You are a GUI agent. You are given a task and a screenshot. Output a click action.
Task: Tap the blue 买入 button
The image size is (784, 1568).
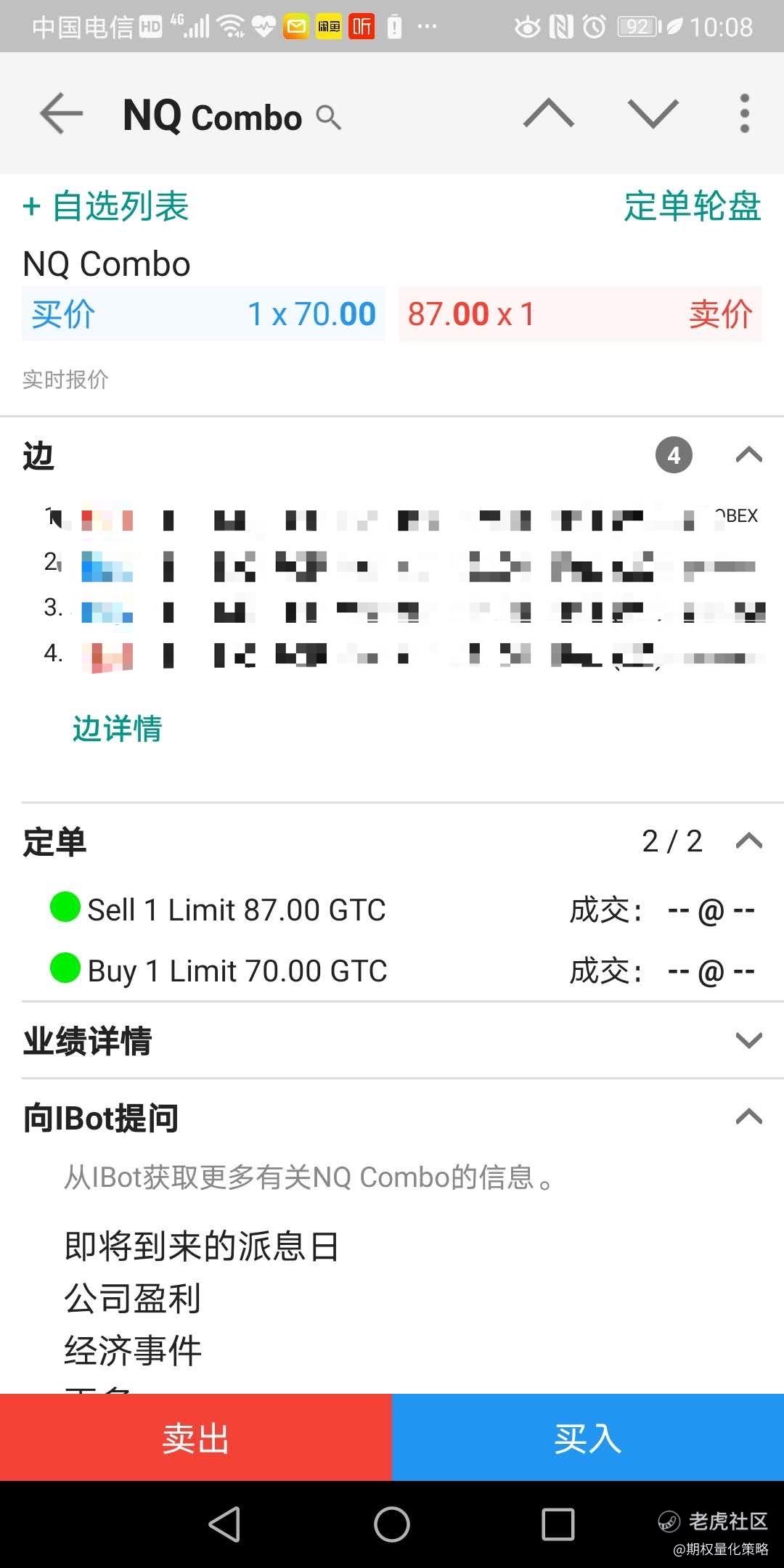pos(588,1437)
